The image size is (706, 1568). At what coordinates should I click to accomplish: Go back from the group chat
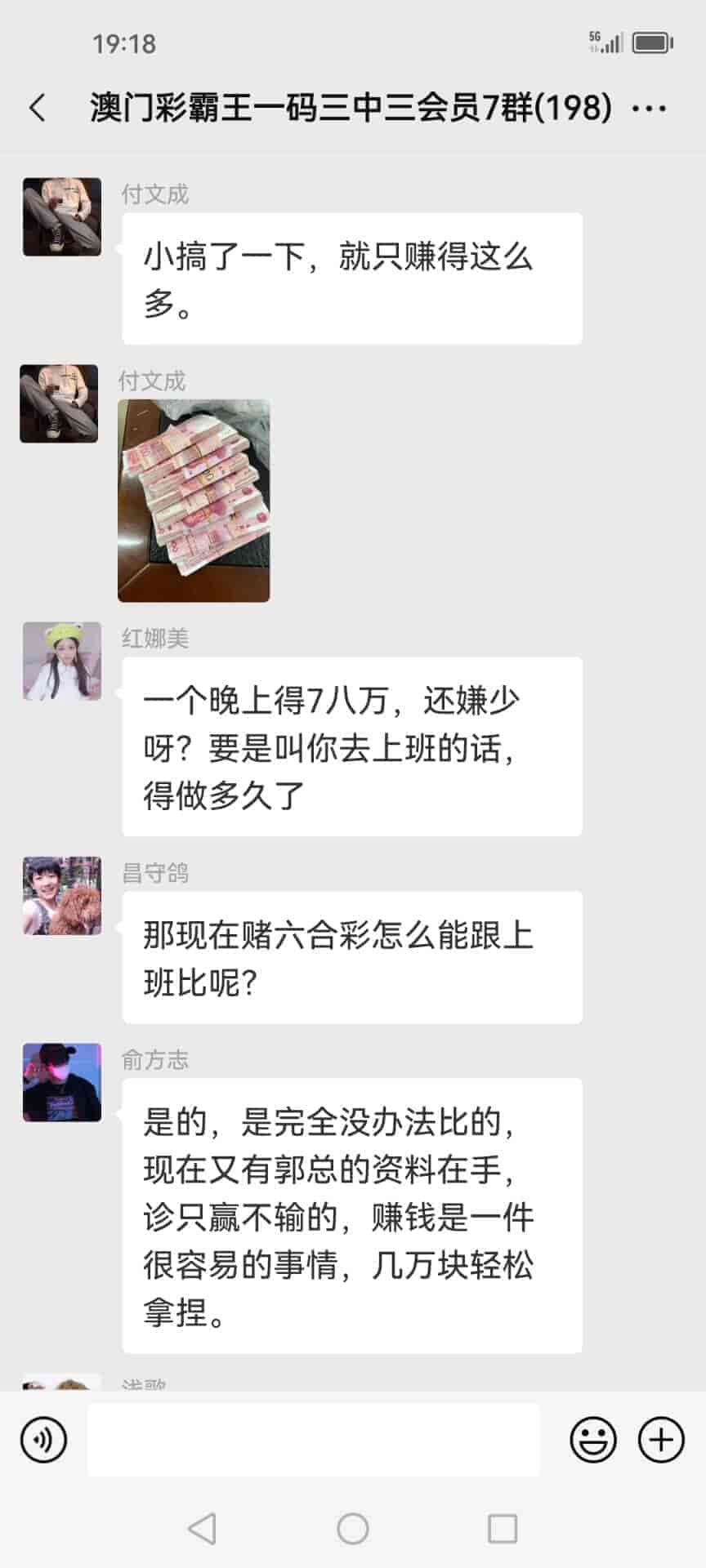click(38, 108)
